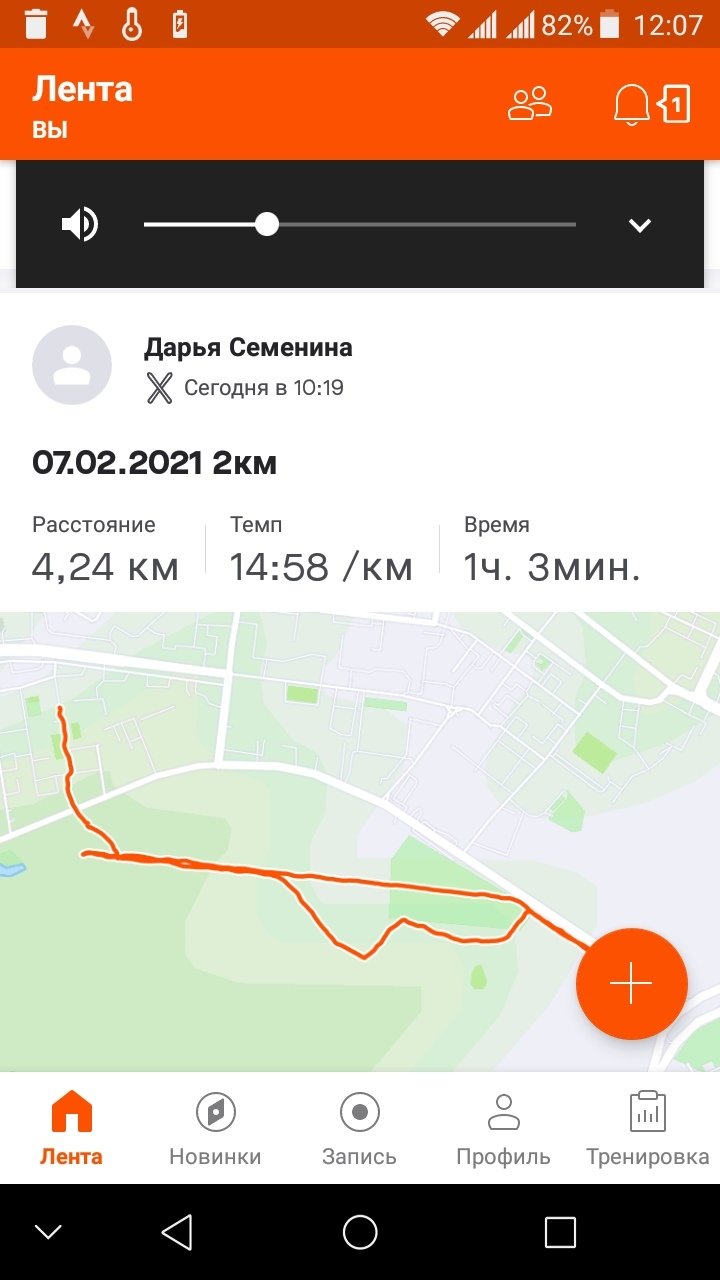720x1280 pixels.
Task: Go back with the system back button
Action: tap(177, 1232)
